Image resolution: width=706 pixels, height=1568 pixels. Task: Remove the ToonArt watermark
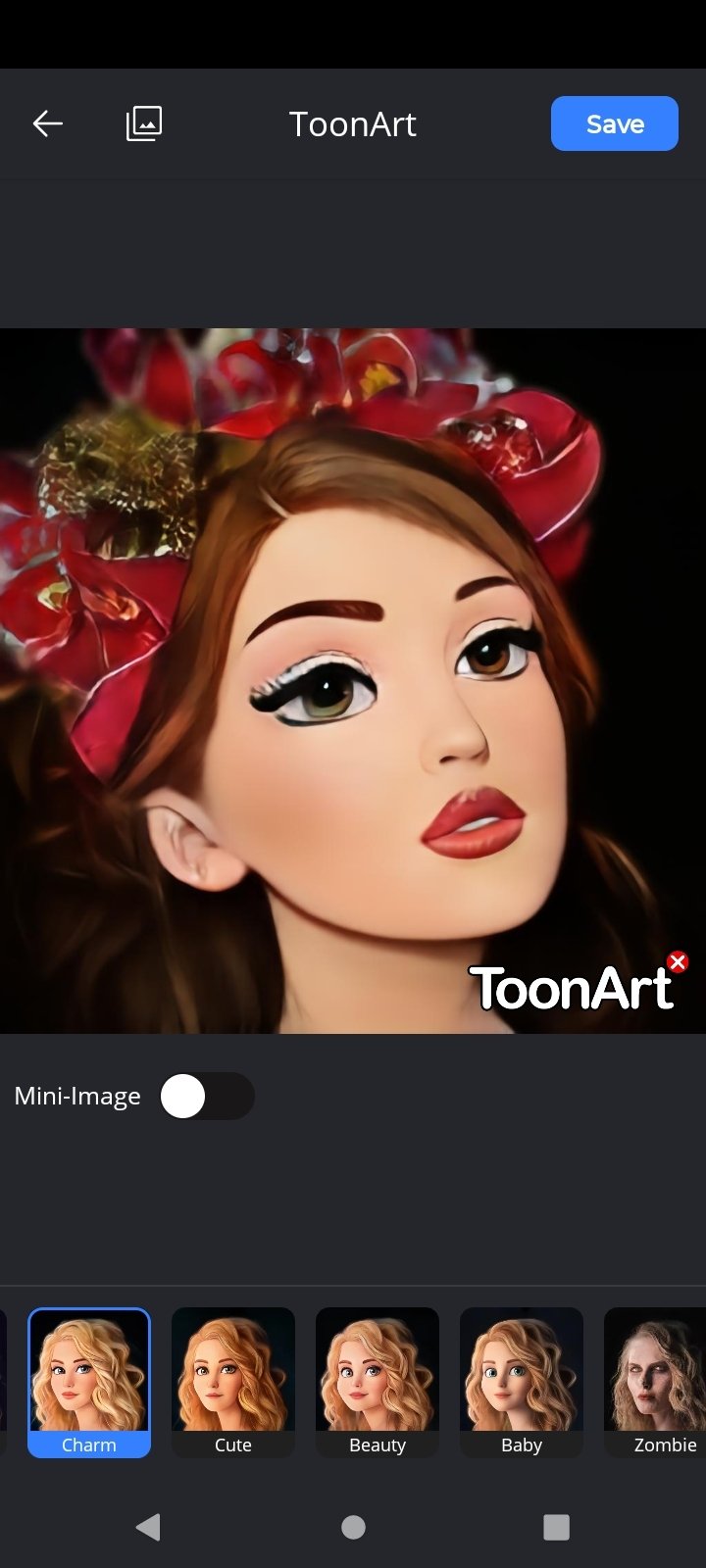pyautogui.click(x=678, y=961)
